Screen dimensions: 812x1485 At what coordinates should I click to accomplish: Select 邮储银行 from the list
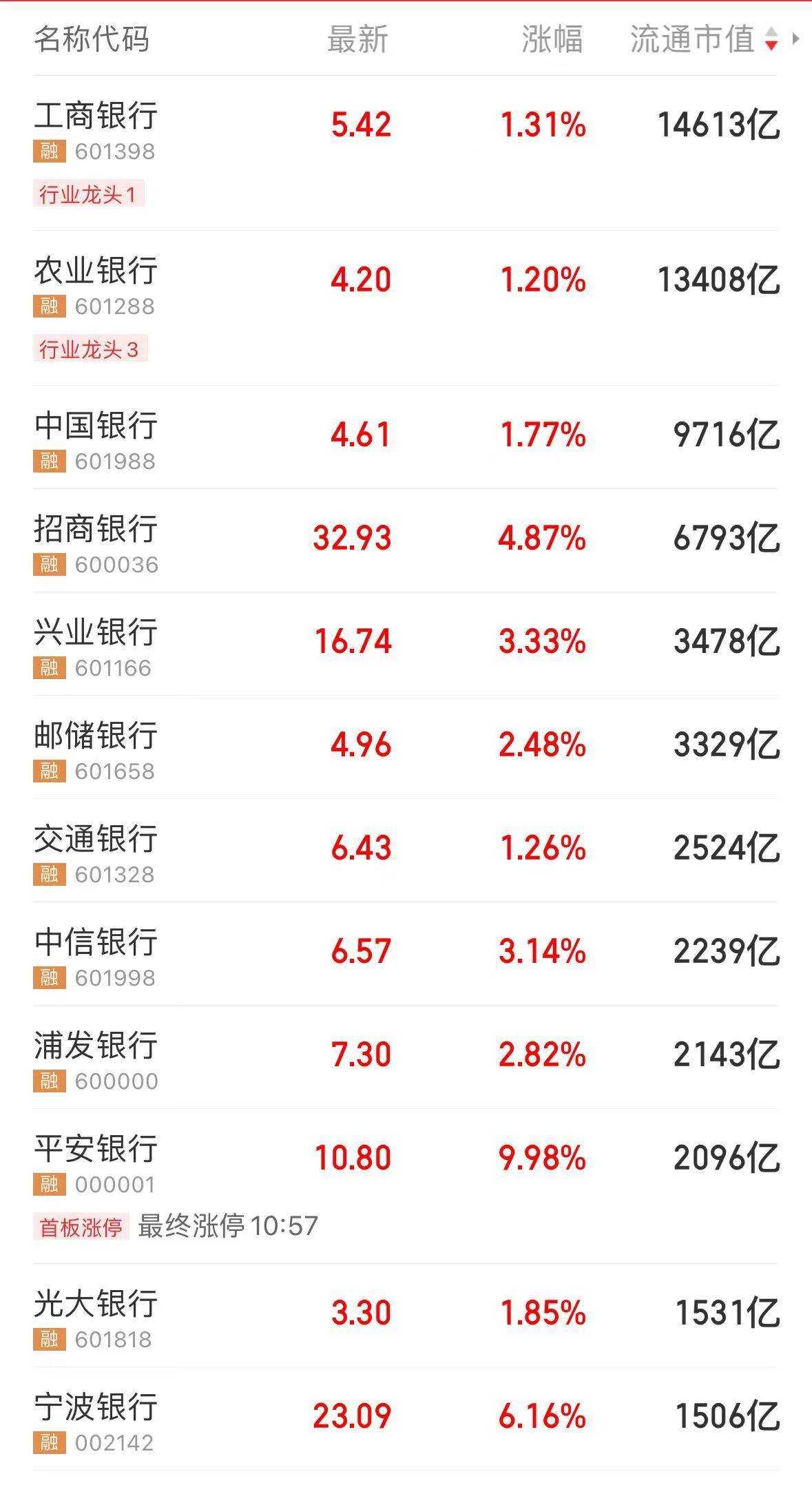(x=406, y=747)
